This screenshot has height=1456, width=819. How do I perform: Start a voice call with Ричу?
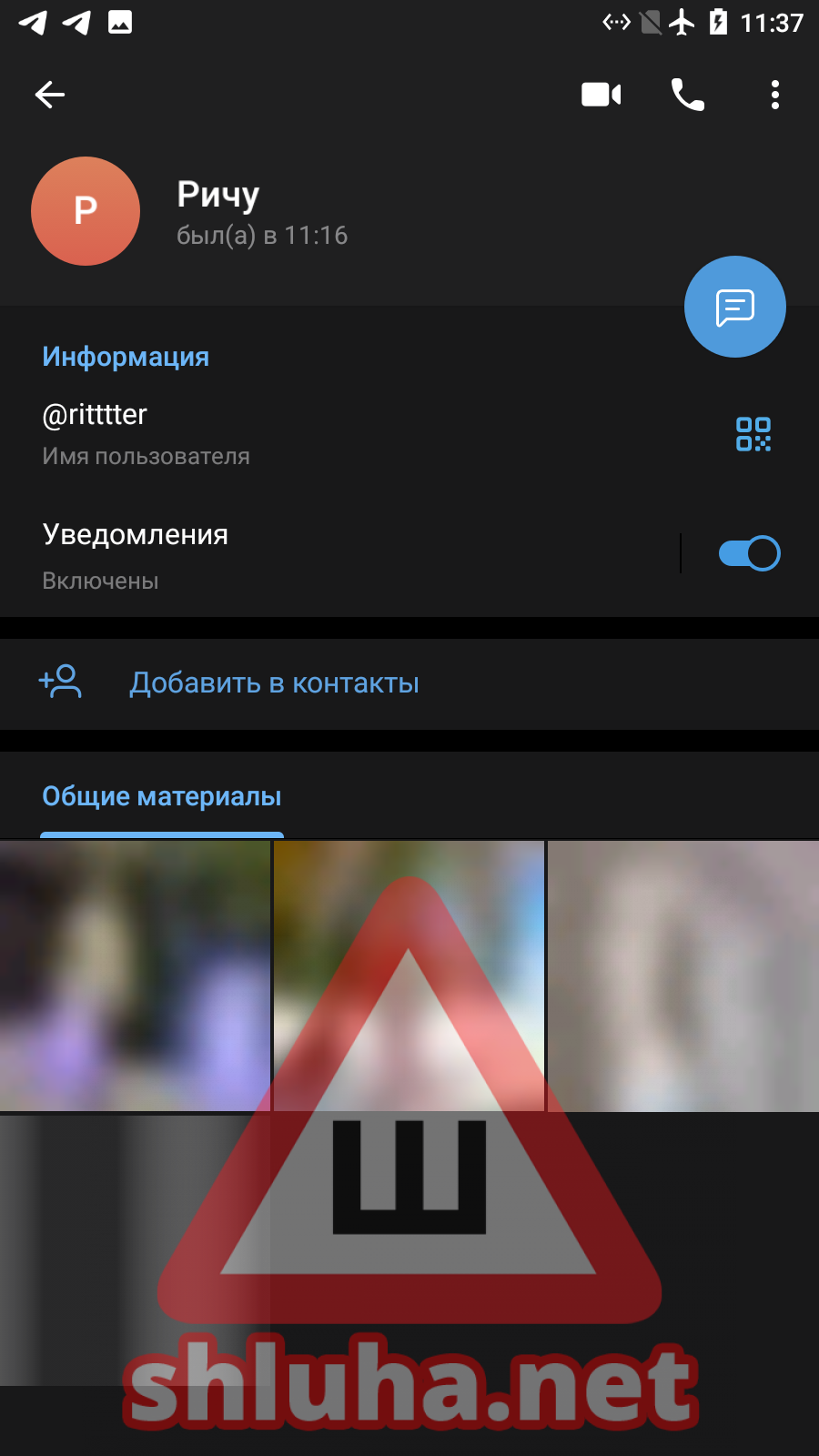pyautogui.click(x=687, y=95)
